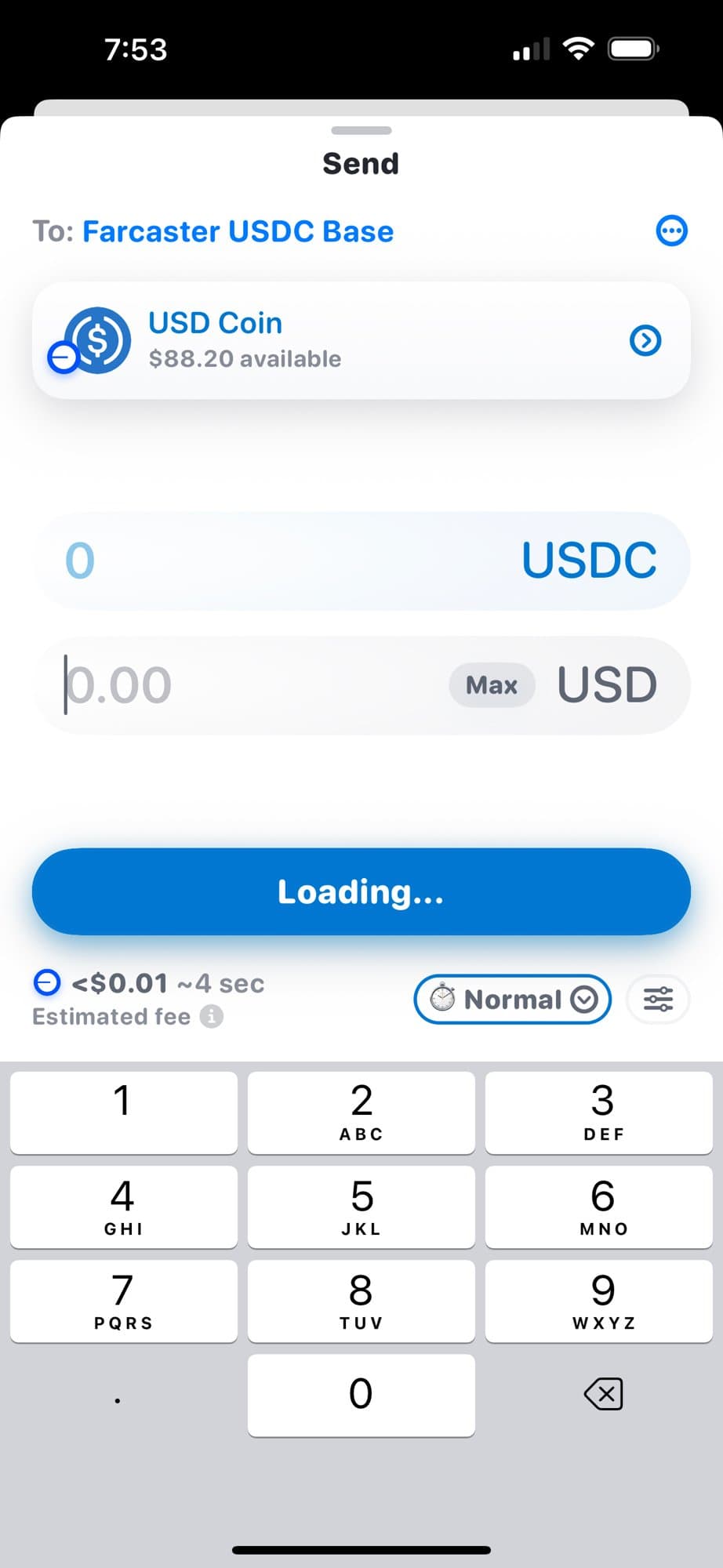The width and height of the screenshot is (723, 1568).
Task: Show info about the estimated fee
Action: (211, 1016)
